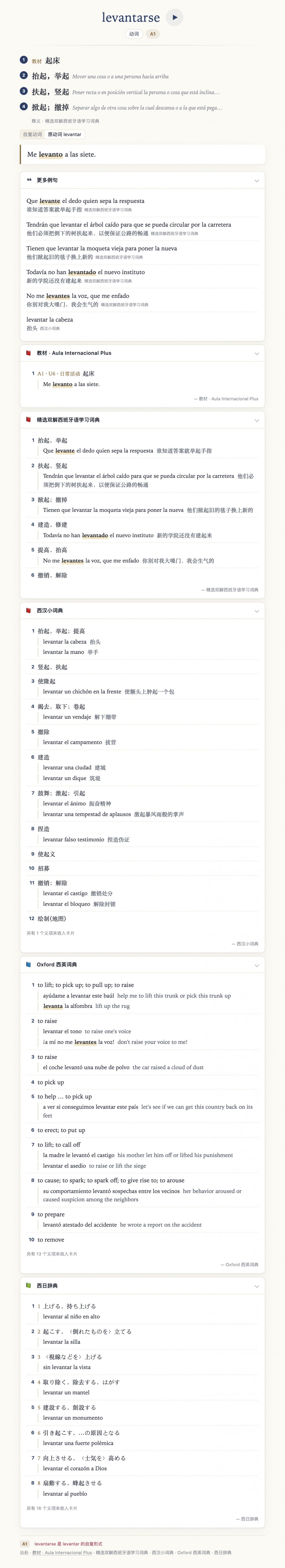The image size is (285, 1568).
Task: Open the base verb chip 原动词 levantar
Action: click(65, 135)
